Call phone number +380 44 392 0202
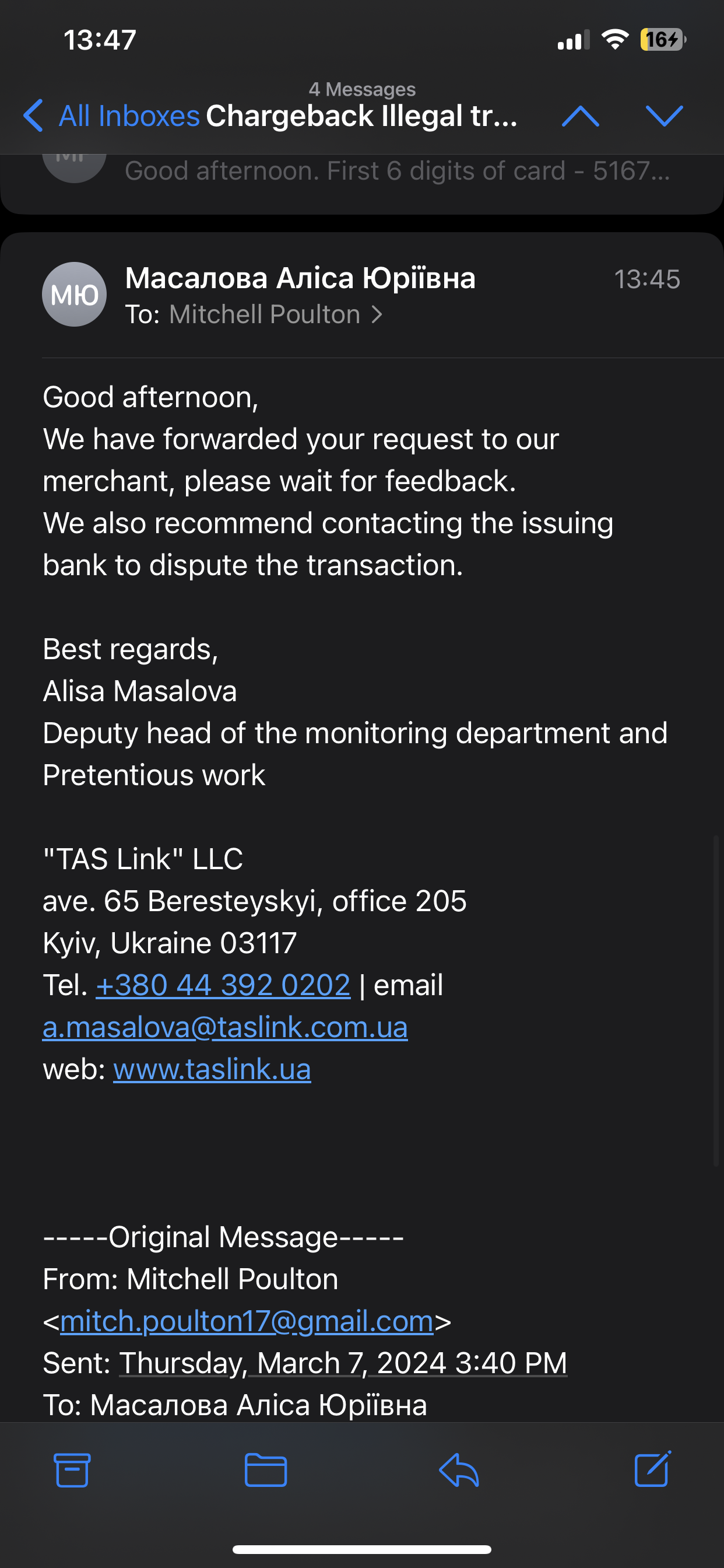 [223, 985]
